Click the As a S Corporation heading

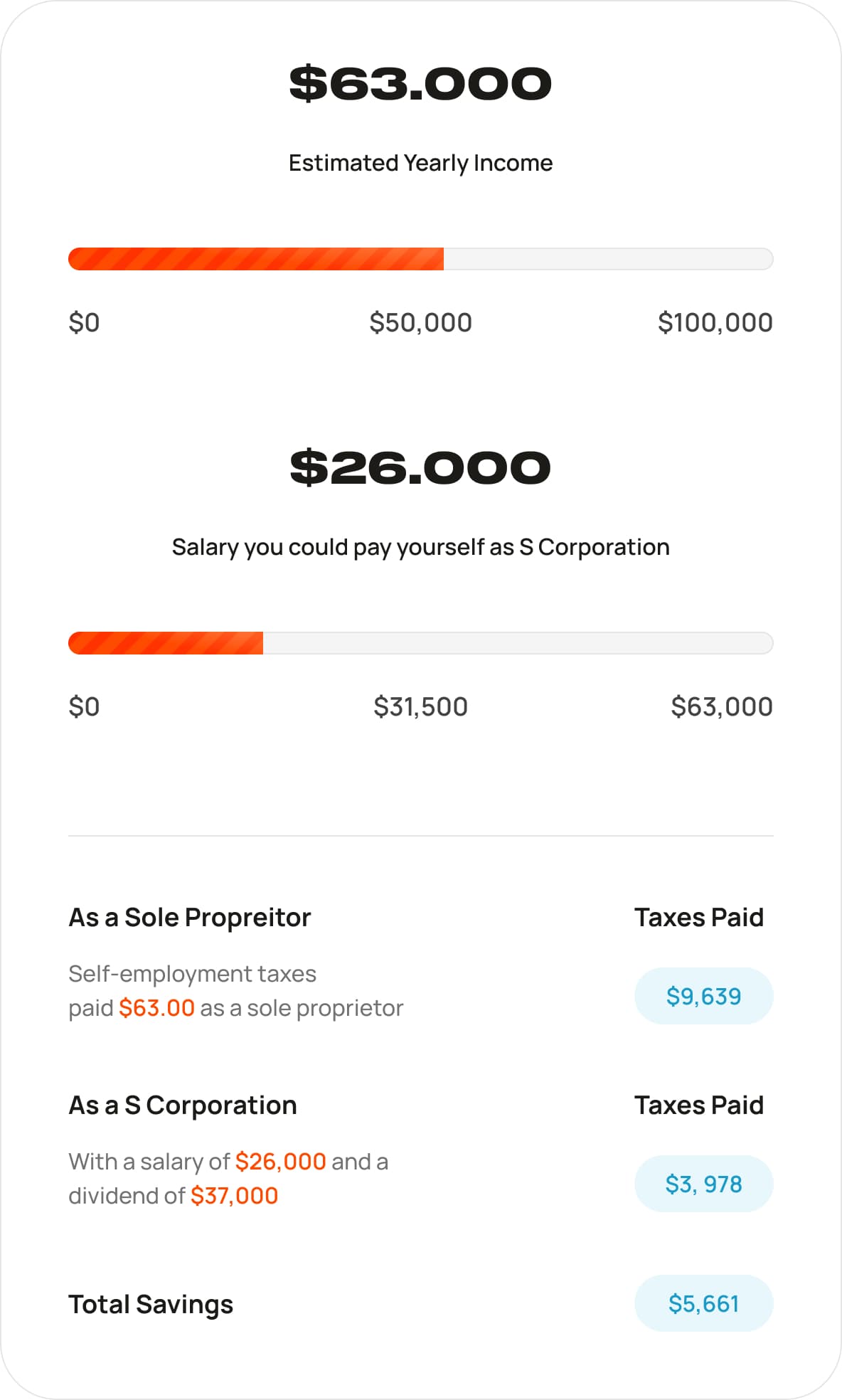[183, 1105]
